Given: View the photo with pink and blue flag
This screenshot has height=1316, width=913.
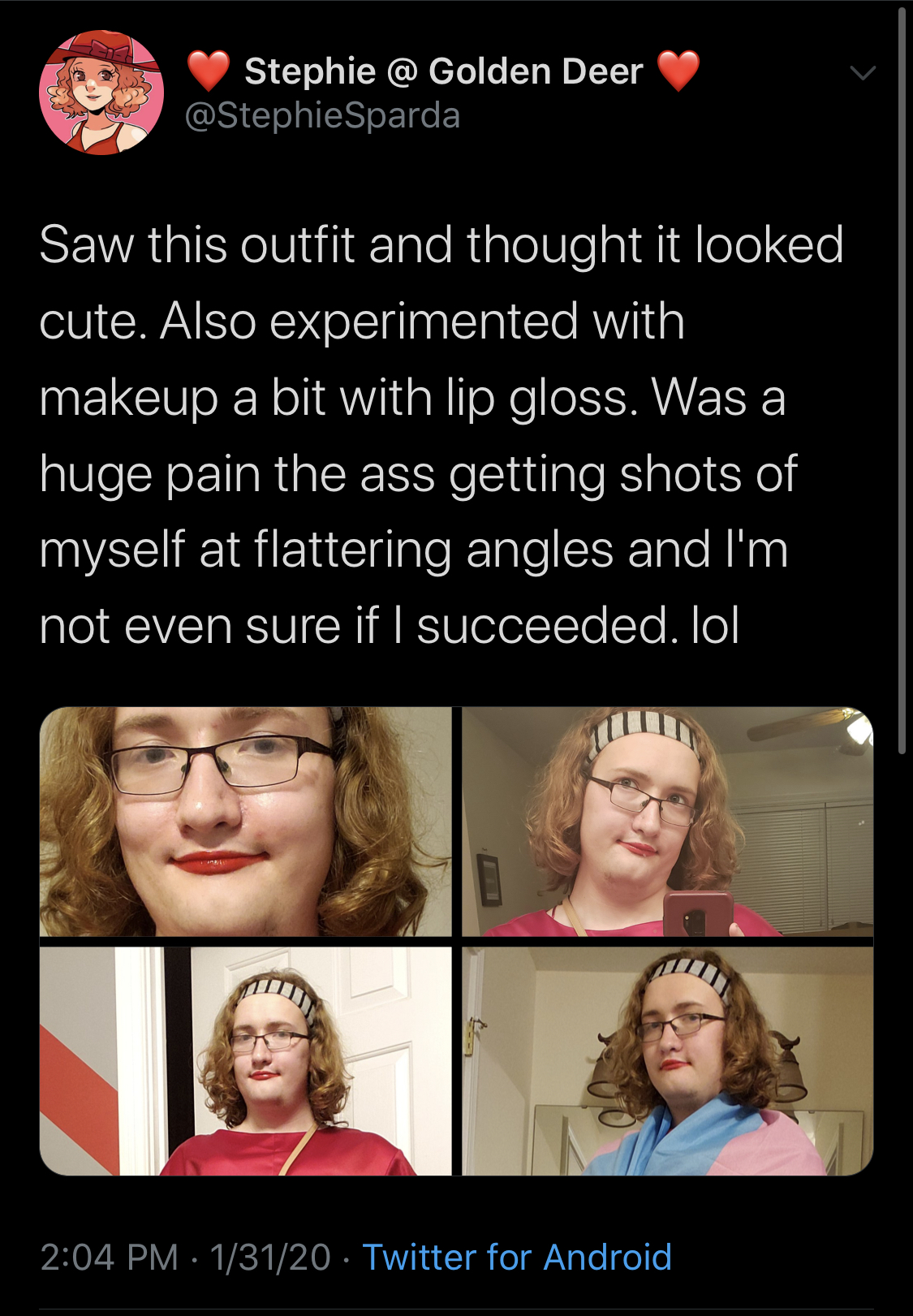Looking at the screenshot, I should coord(668,1061).
